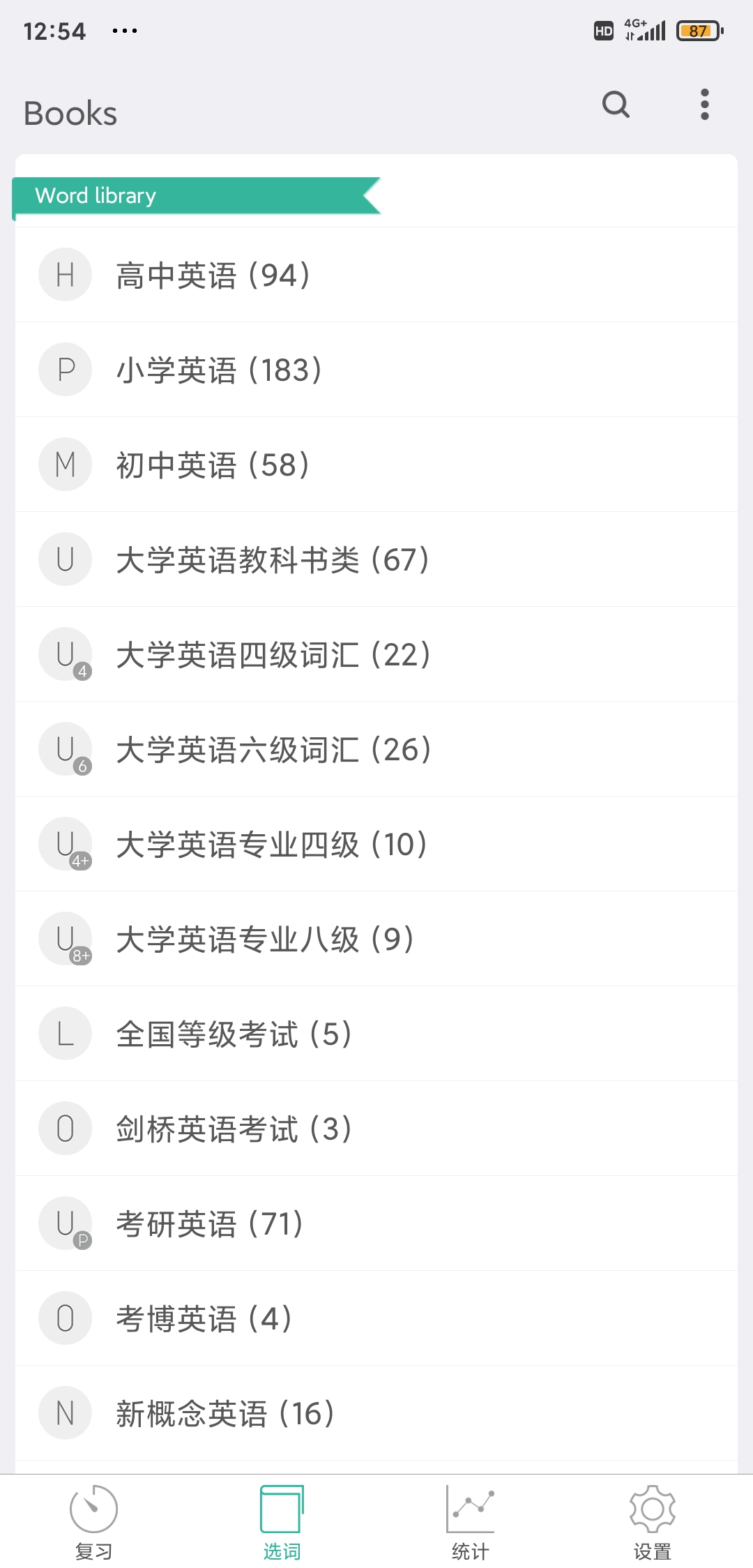Tap the open-book icon for 选词
753x1568 pixels.
point(282,1507)
